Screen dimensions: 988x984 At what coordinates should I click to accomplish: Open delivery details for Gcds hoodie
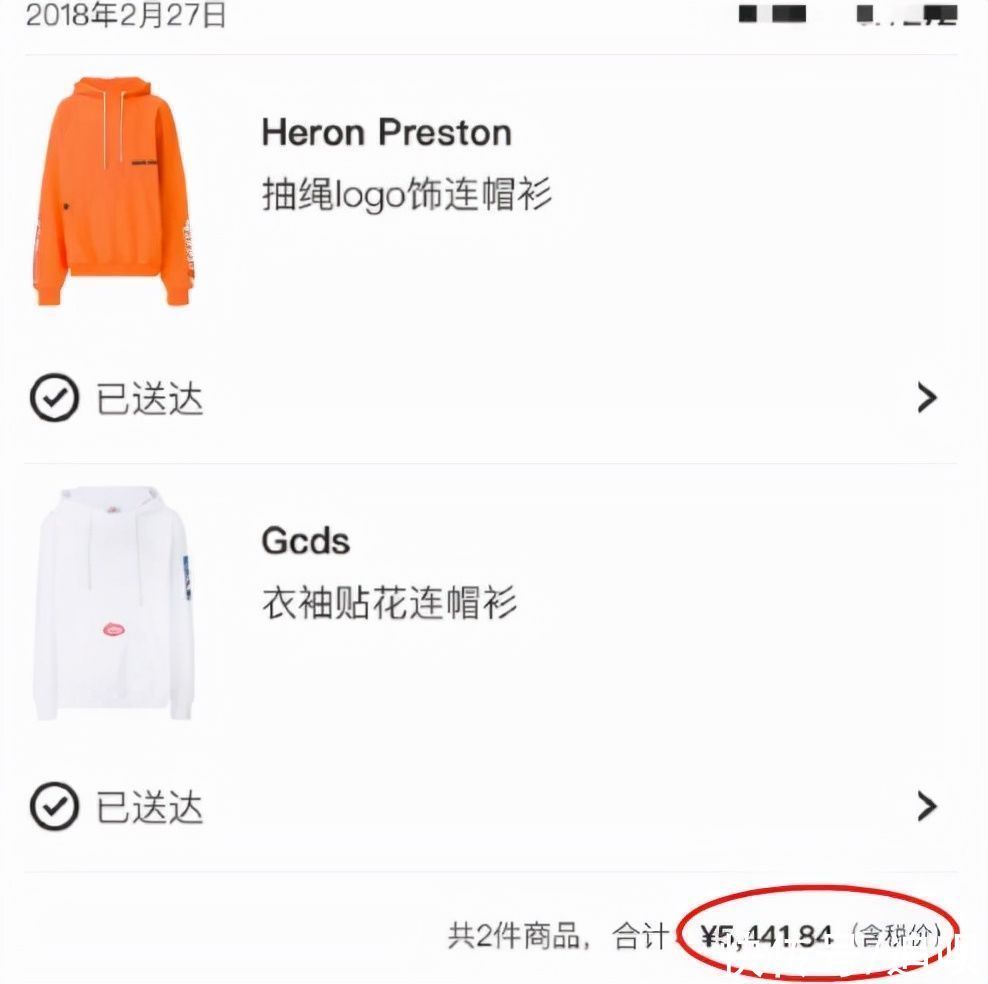(x=927, y=806)
